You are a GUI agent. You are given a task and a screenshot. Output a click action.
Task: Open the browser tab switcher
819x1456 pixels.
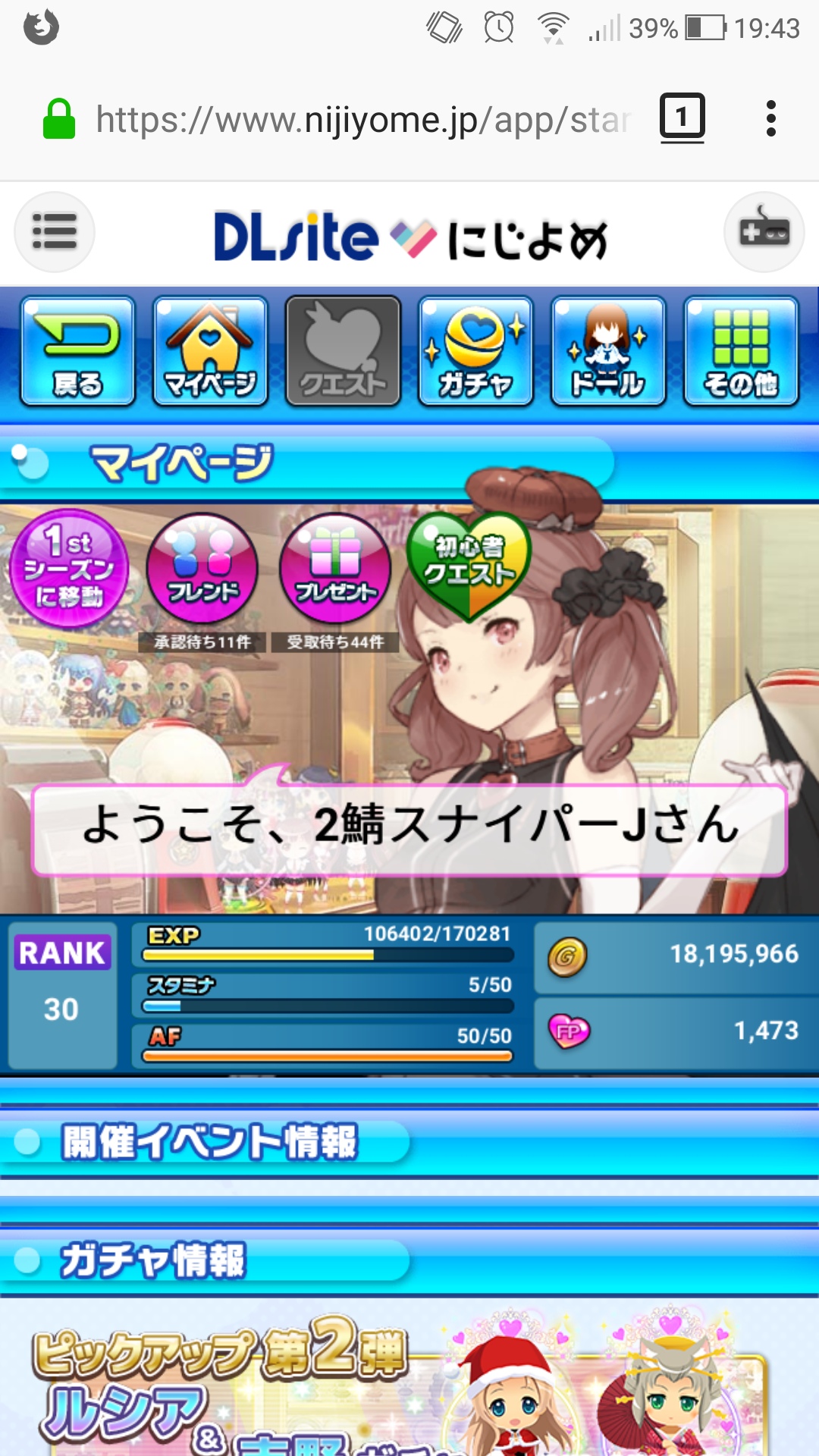[x=682, y=118]
